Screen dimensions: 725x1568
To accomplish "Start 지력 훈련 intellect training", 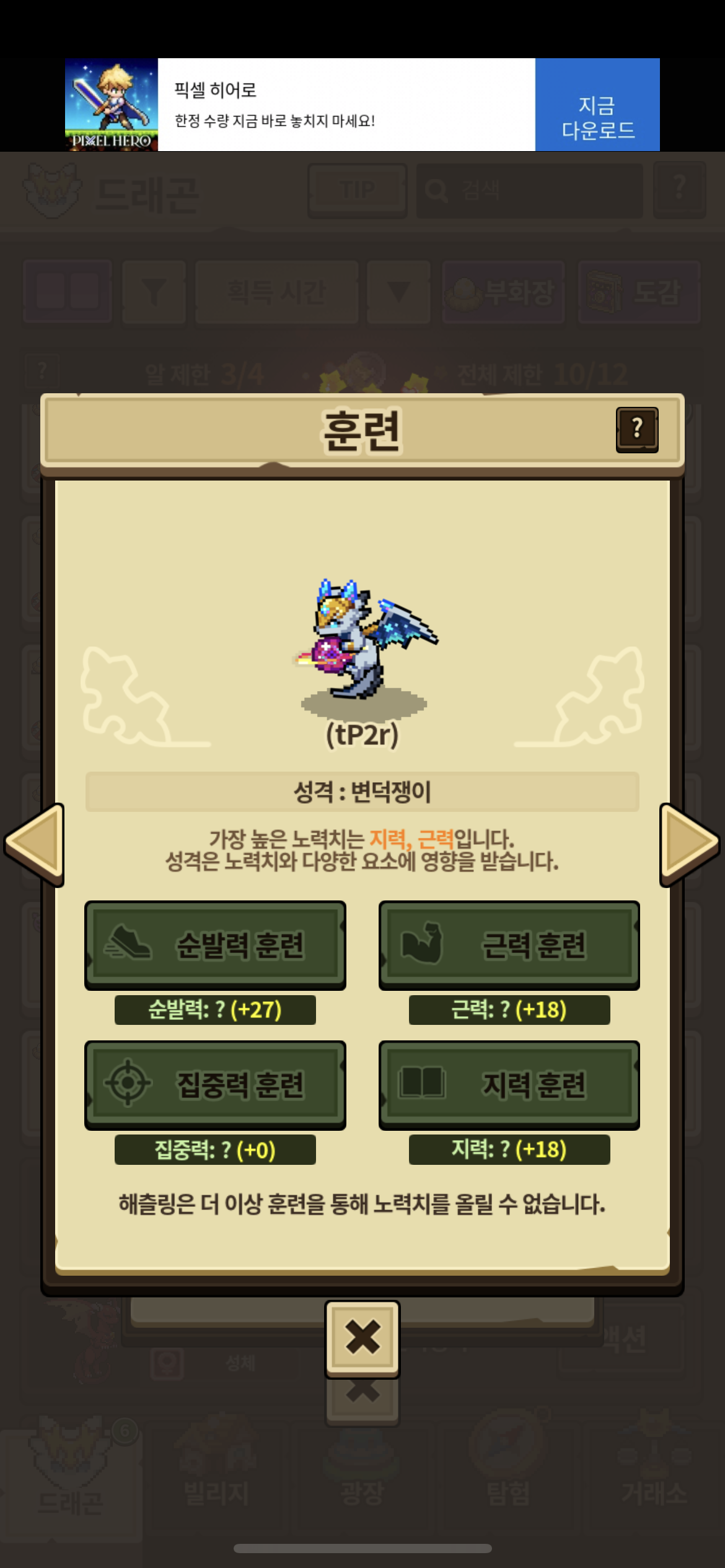I will [x=509, y=1084].
